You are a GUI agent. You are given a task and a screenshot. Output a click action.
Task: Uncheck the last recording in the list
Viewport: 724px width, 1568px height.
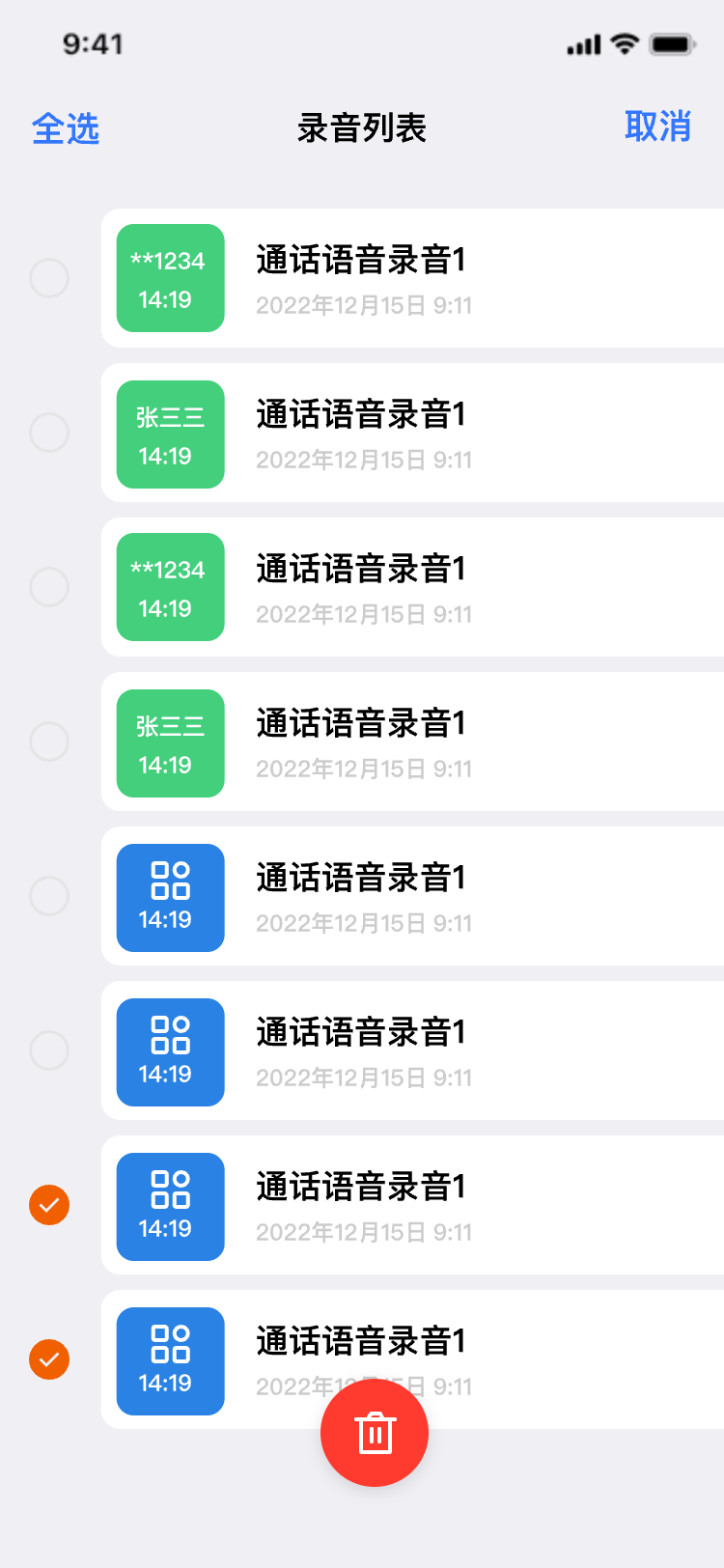(x=49, y=1359)
